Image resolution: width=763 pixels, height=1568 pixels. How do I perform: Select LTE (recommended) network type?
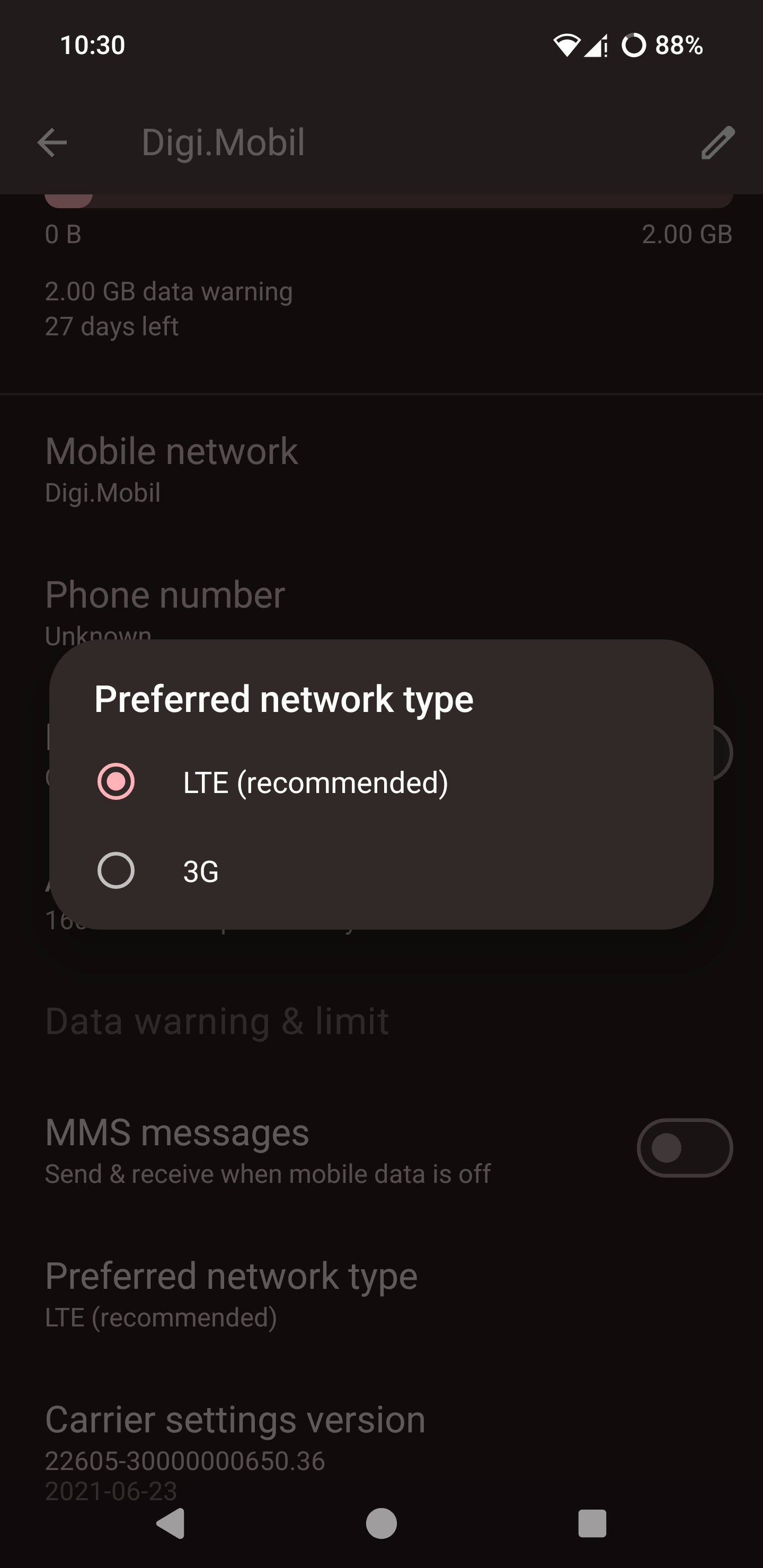click(381, 781)
